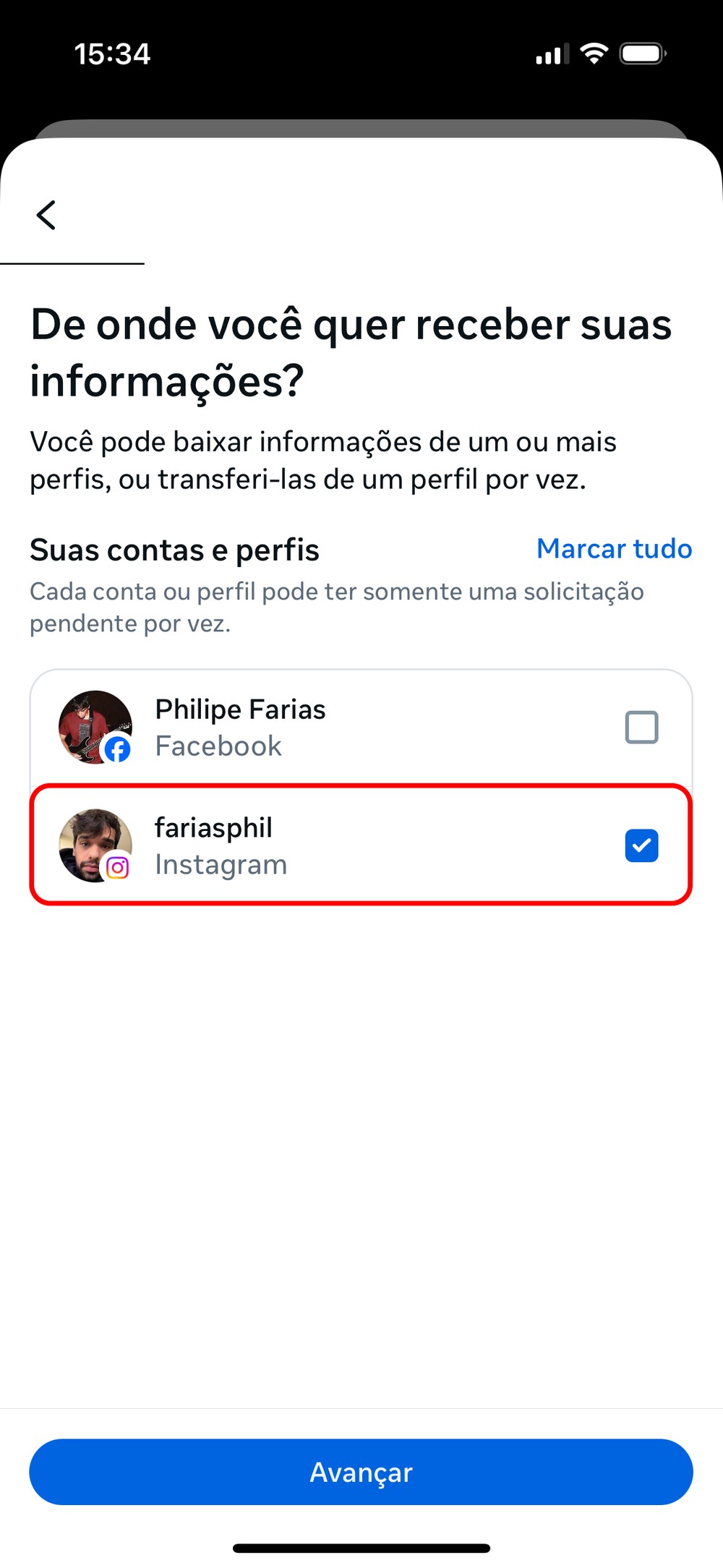
Task: Tap the Avançar button
Action: [361, 1472]
